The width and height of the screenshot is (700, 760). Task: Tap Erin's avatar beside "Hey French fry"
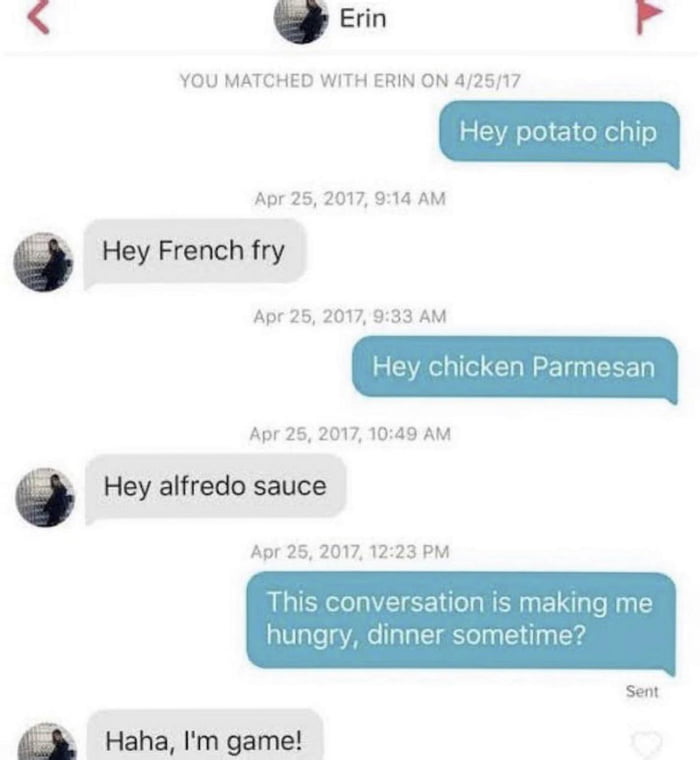pyautogui.click(x=44, y=262)
